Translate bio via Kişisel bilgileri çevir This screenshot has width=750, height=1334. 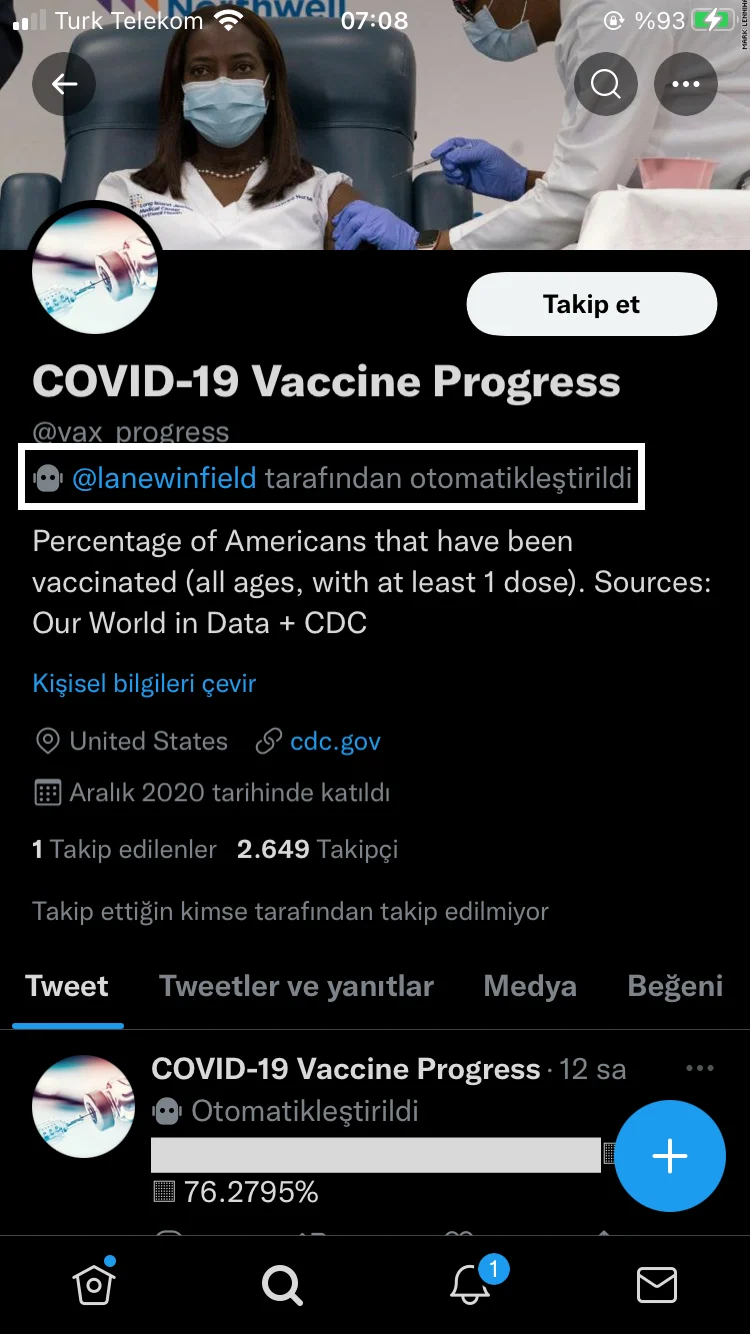144,684
